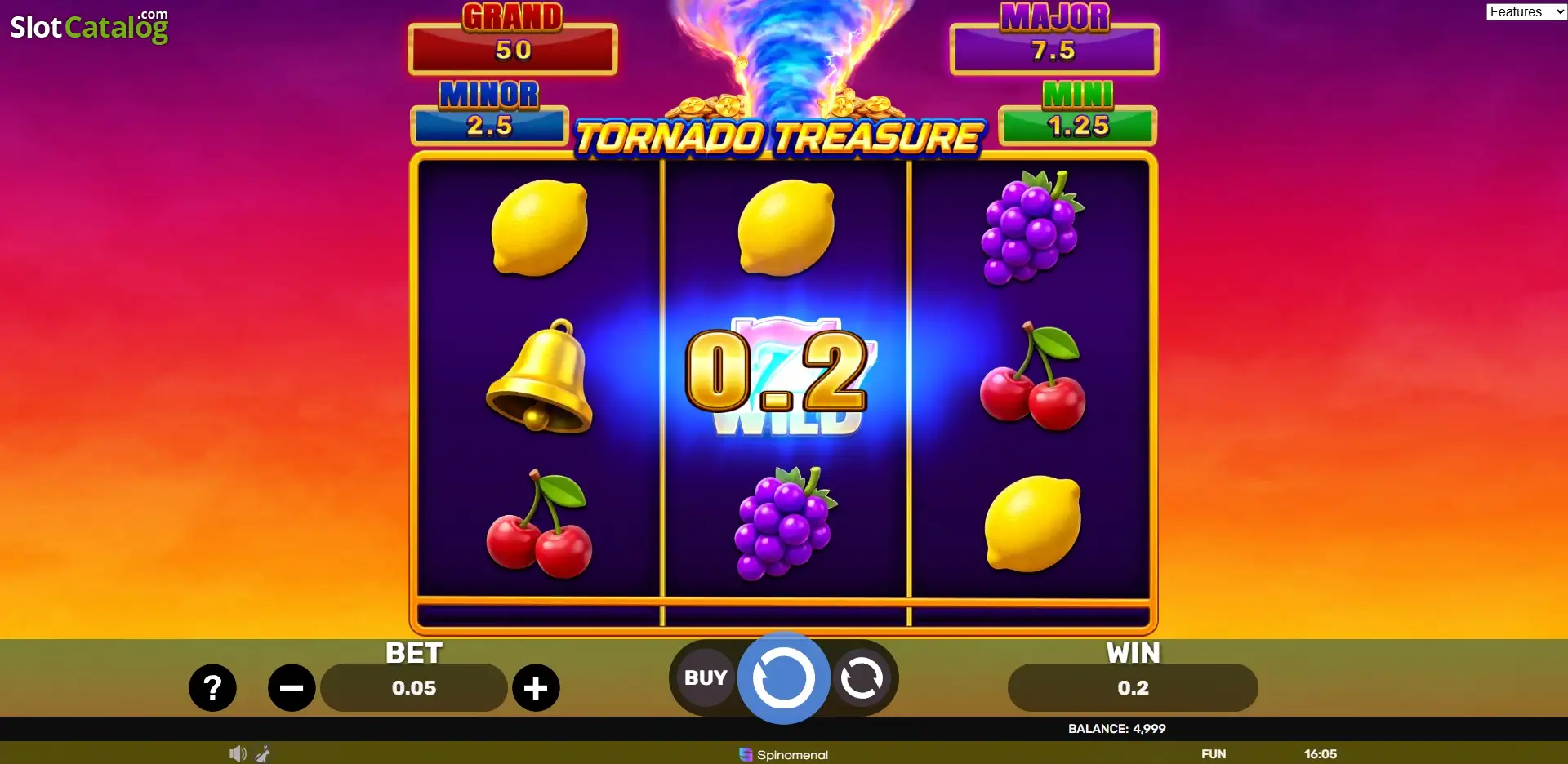The width and height of the screenshot is (1568, 764).
Task: Tap the BUY feature button
Action: click(706, 677)
